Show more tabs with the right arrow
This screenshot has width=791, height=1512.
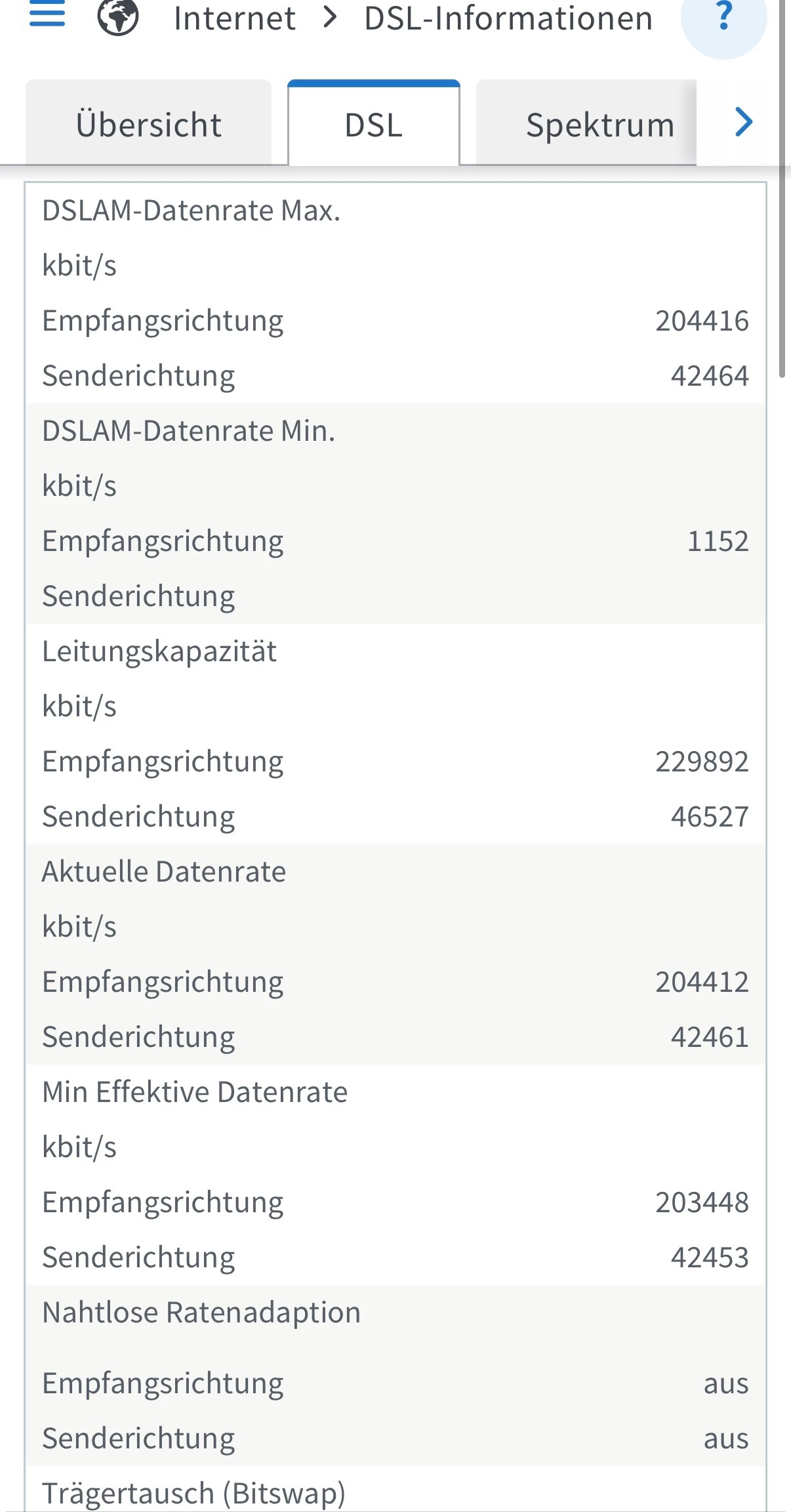[743, 122]
